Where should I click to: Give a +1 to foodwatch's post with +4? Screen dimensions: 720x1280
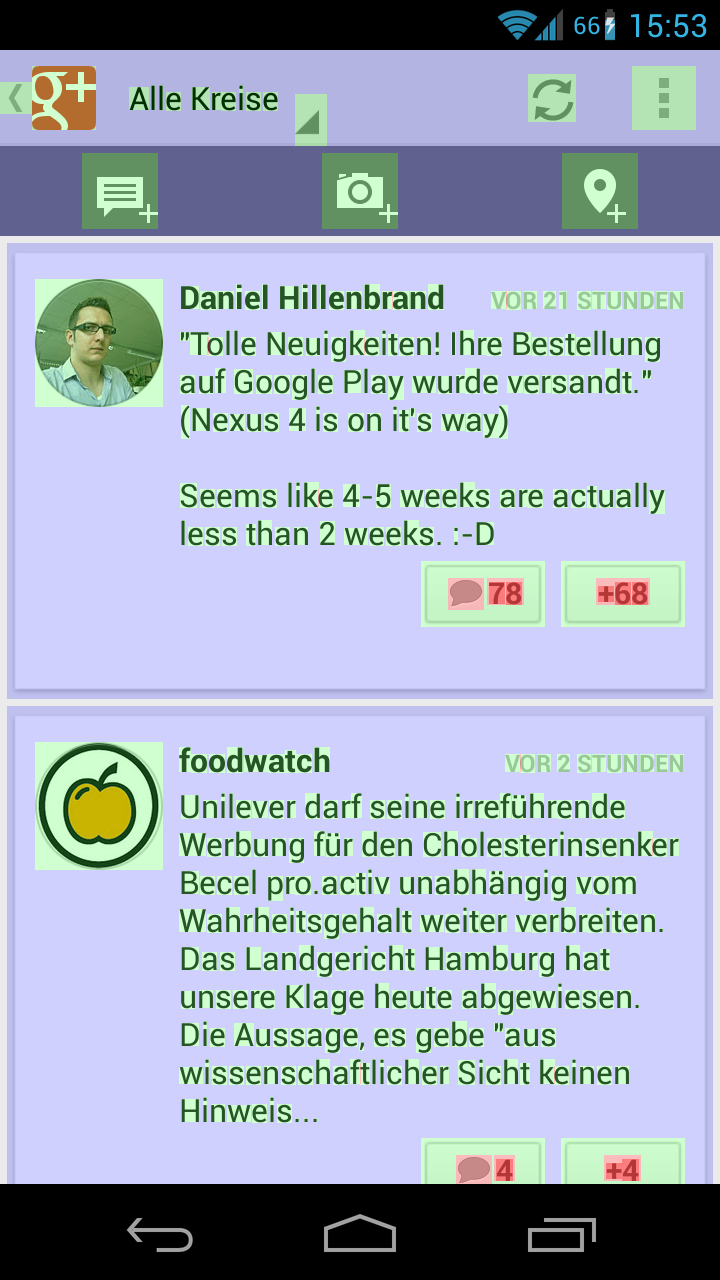pyautogui.click(x=623, y=1165)
